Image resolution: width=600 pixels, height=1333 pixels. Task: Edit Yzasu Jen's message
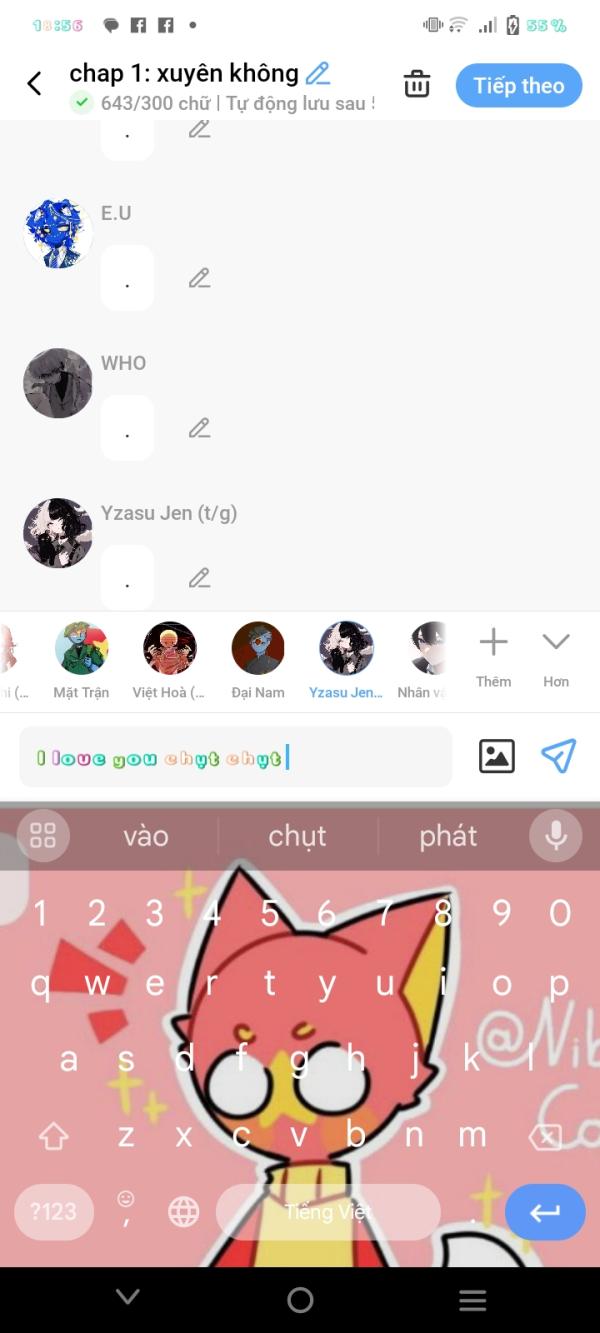pos(200,578)
